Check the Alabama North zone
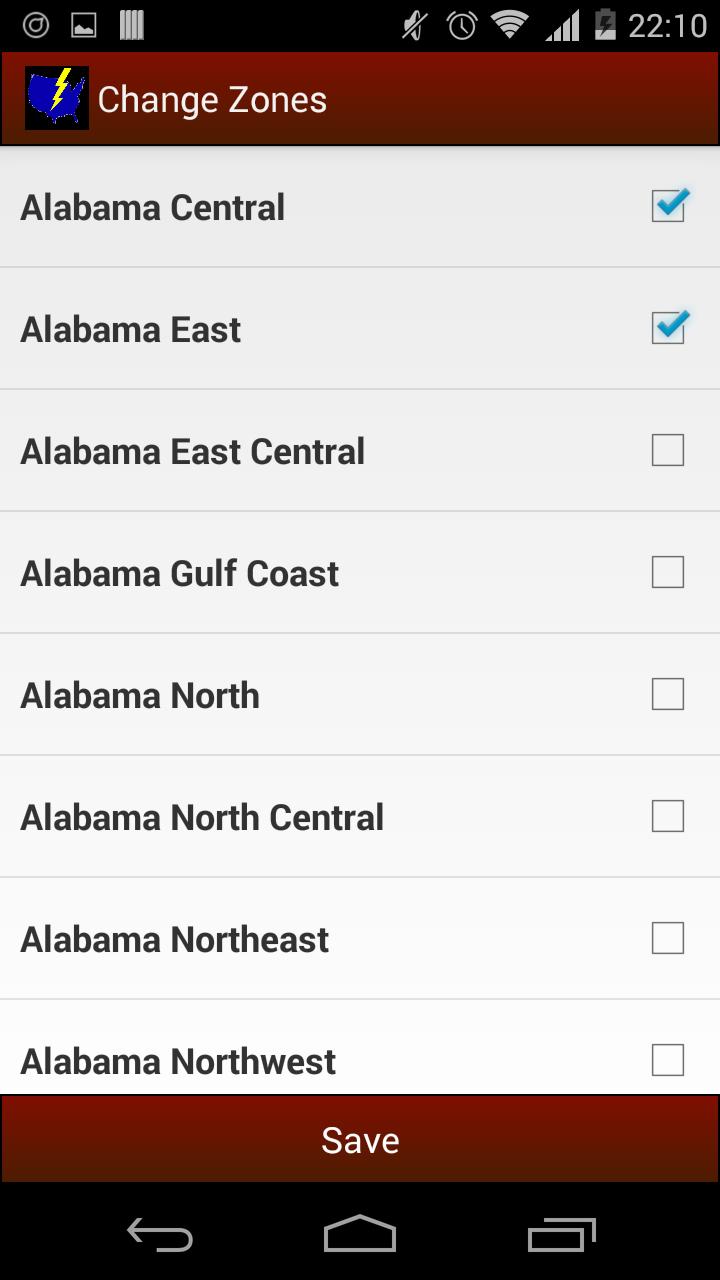 pos(667,694)
